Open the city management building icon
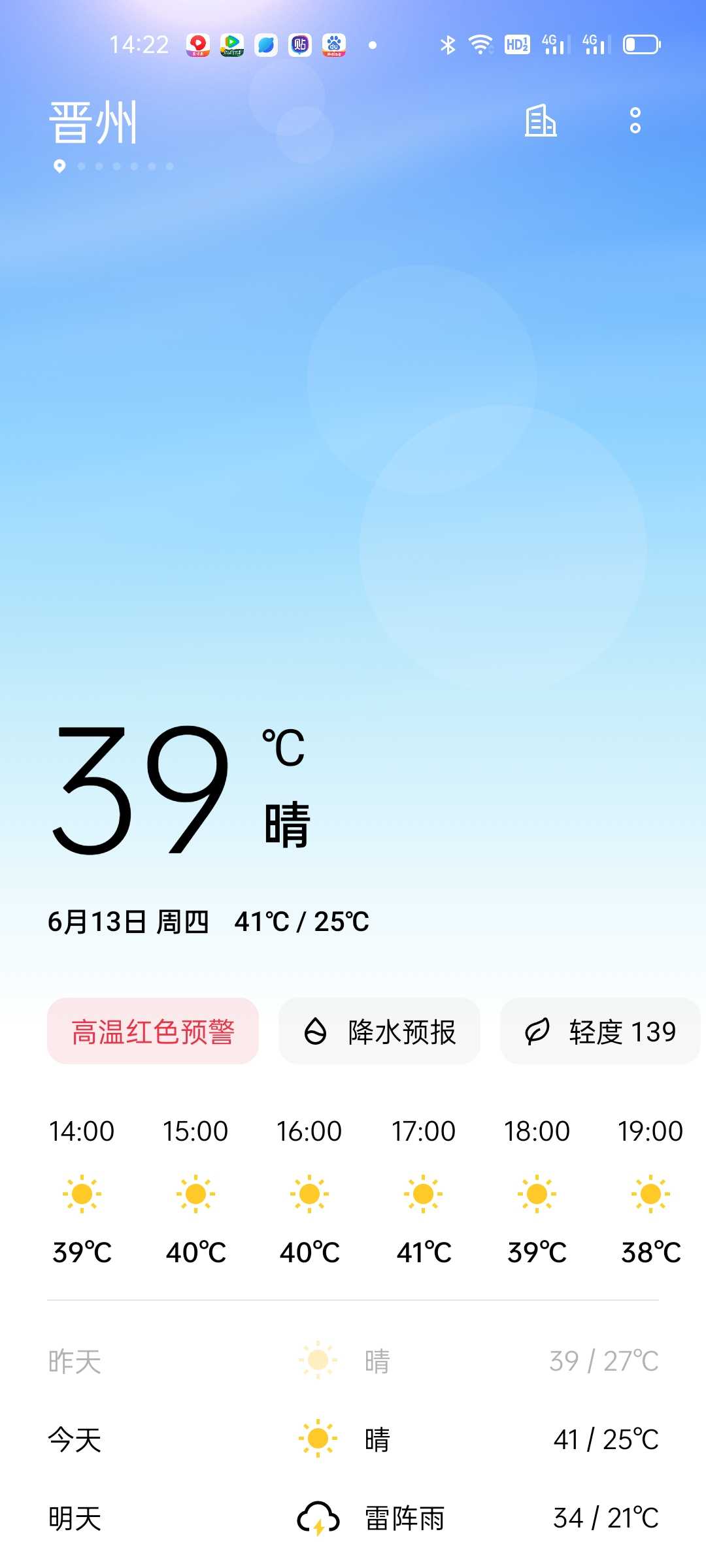This screenshot has height=1568, width=706. coord(541,121)
